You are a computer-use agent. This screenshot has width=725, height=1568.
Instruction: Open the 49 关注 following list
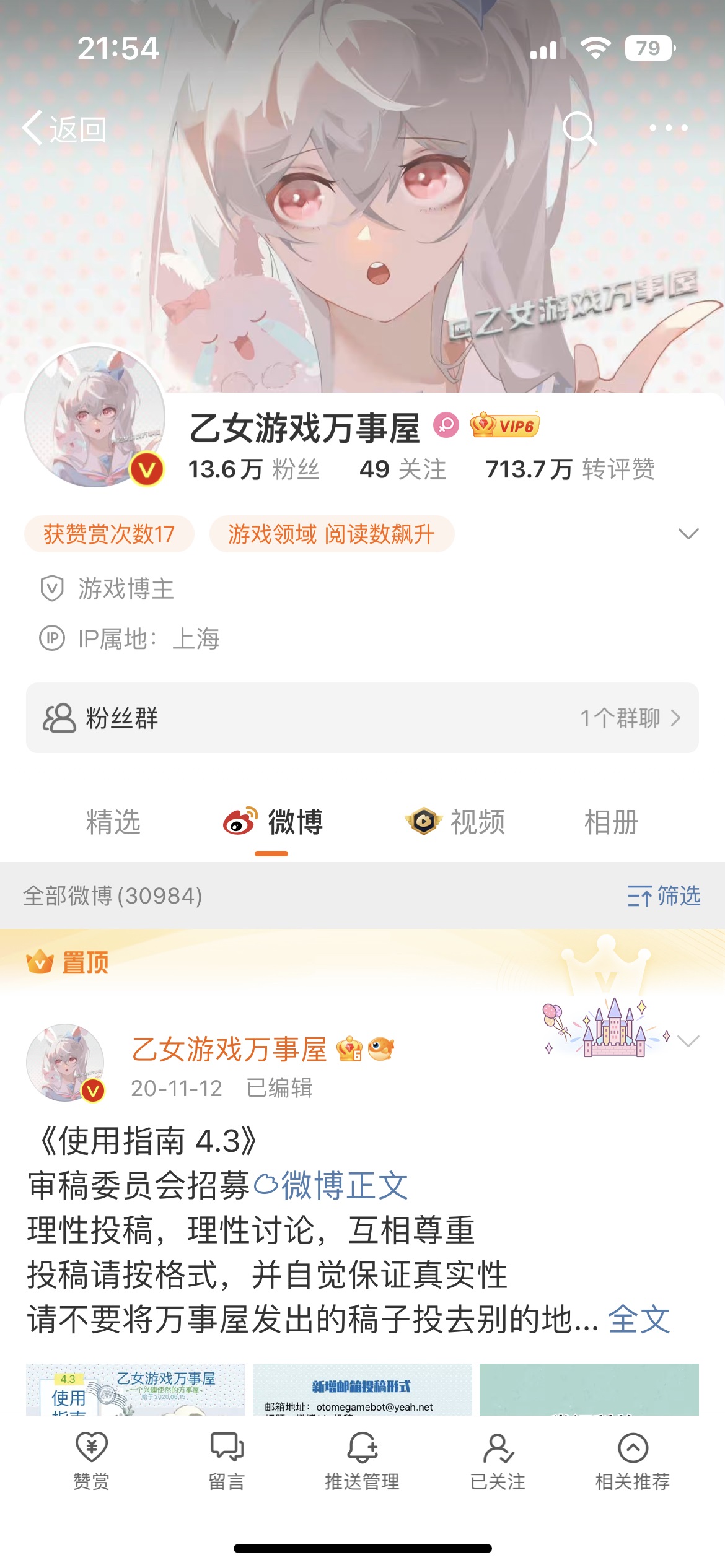403,469
